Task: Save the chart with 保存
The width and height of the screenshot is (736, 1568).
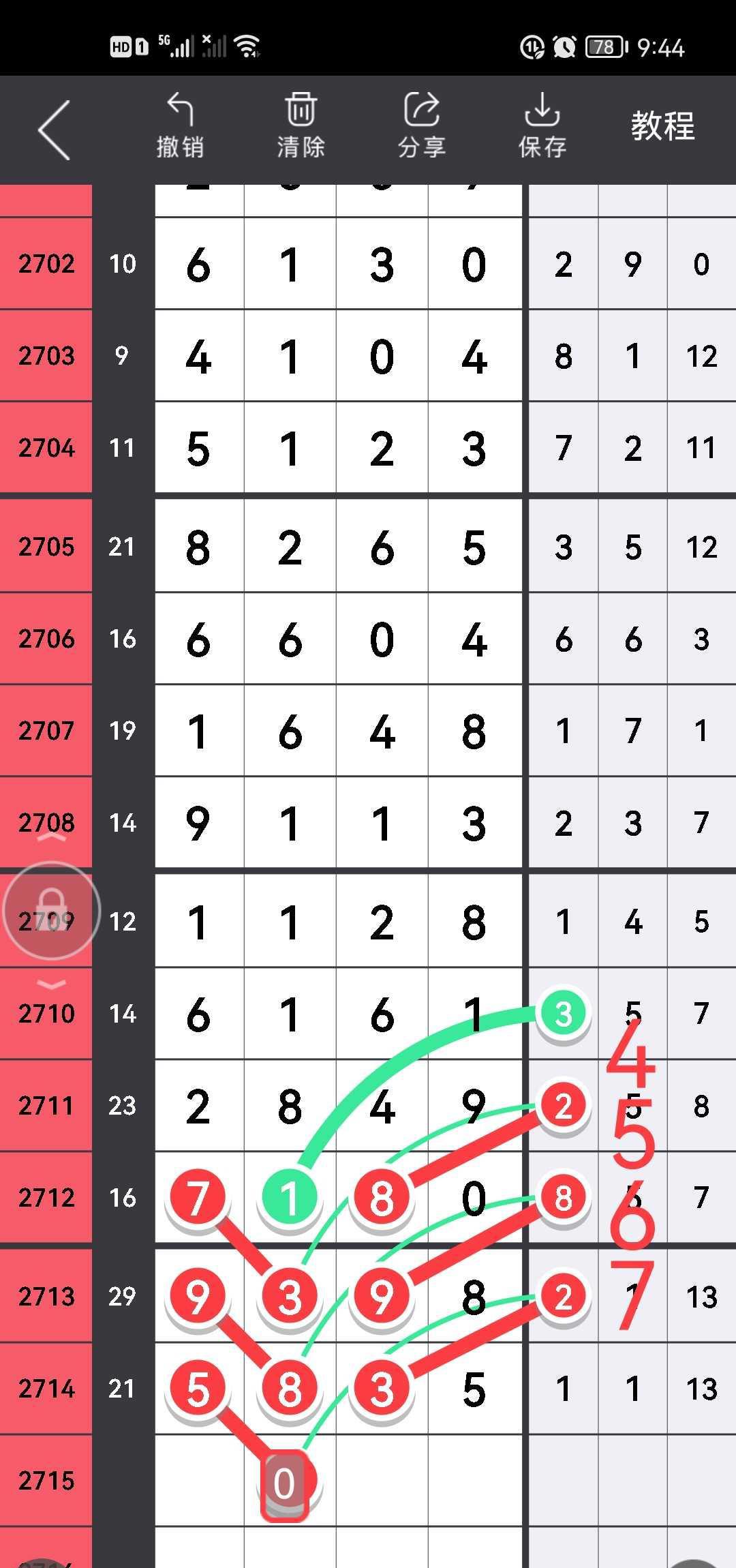Action: point(542,127)
